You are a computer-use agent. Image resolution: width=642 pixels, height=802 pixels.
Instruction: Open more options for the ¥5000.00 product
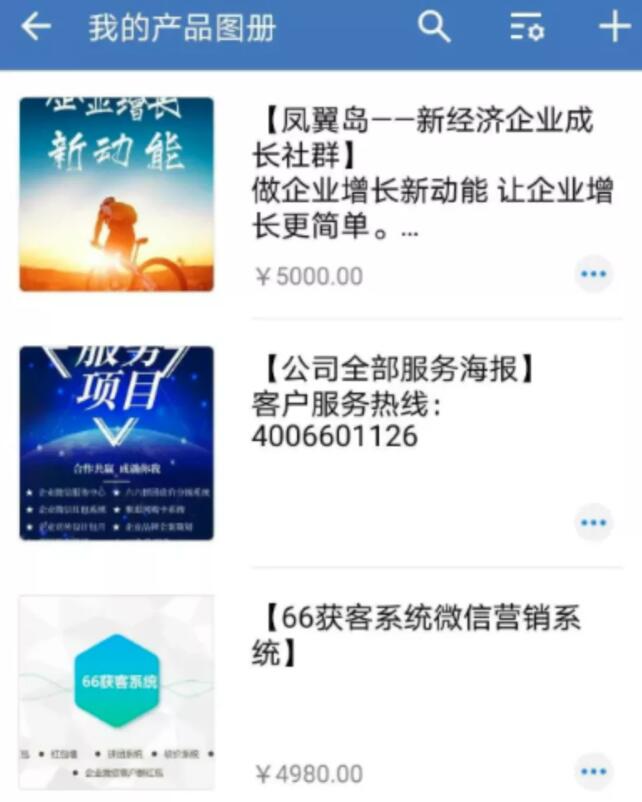point(594,273)
